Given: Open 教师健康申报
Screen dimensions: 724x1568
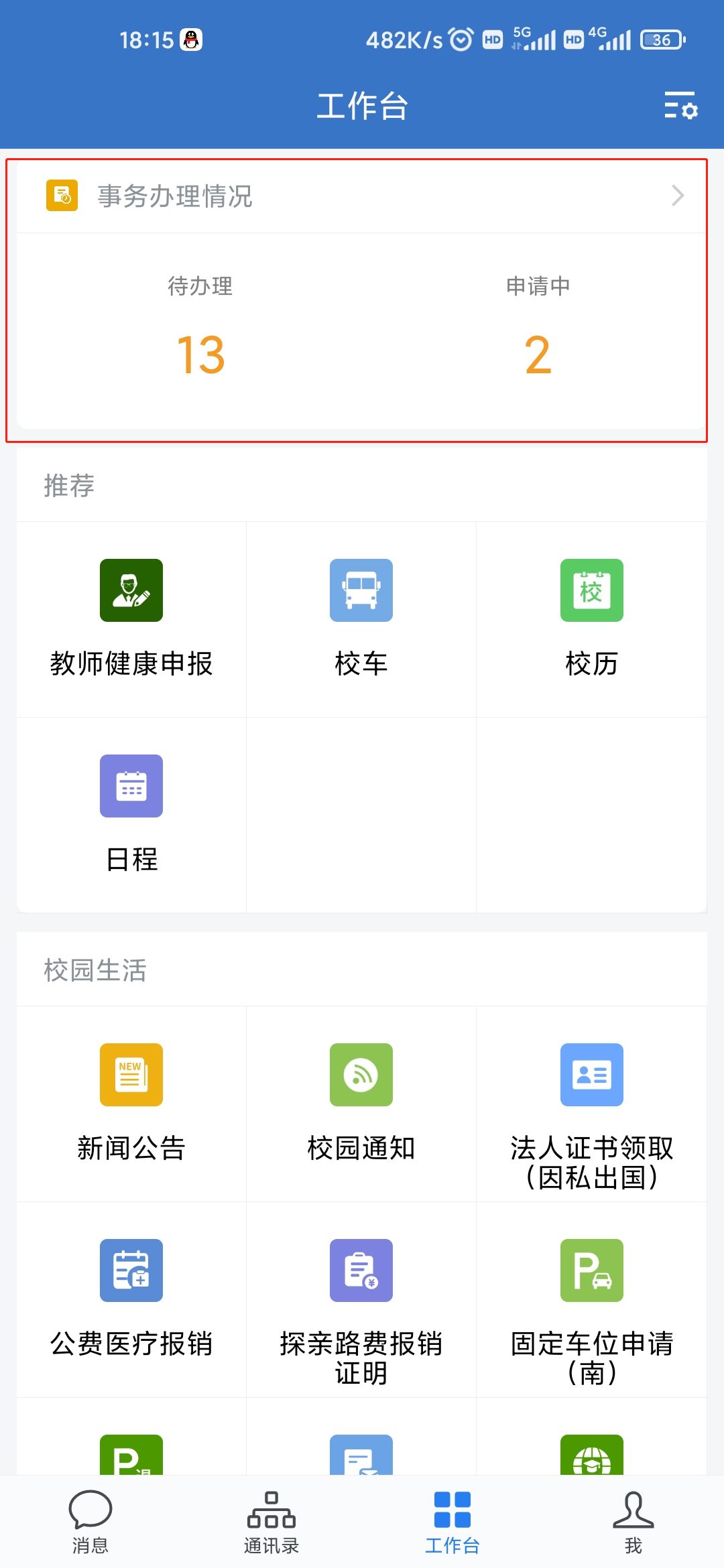Looking at the screenshot, I should [131, 619].
